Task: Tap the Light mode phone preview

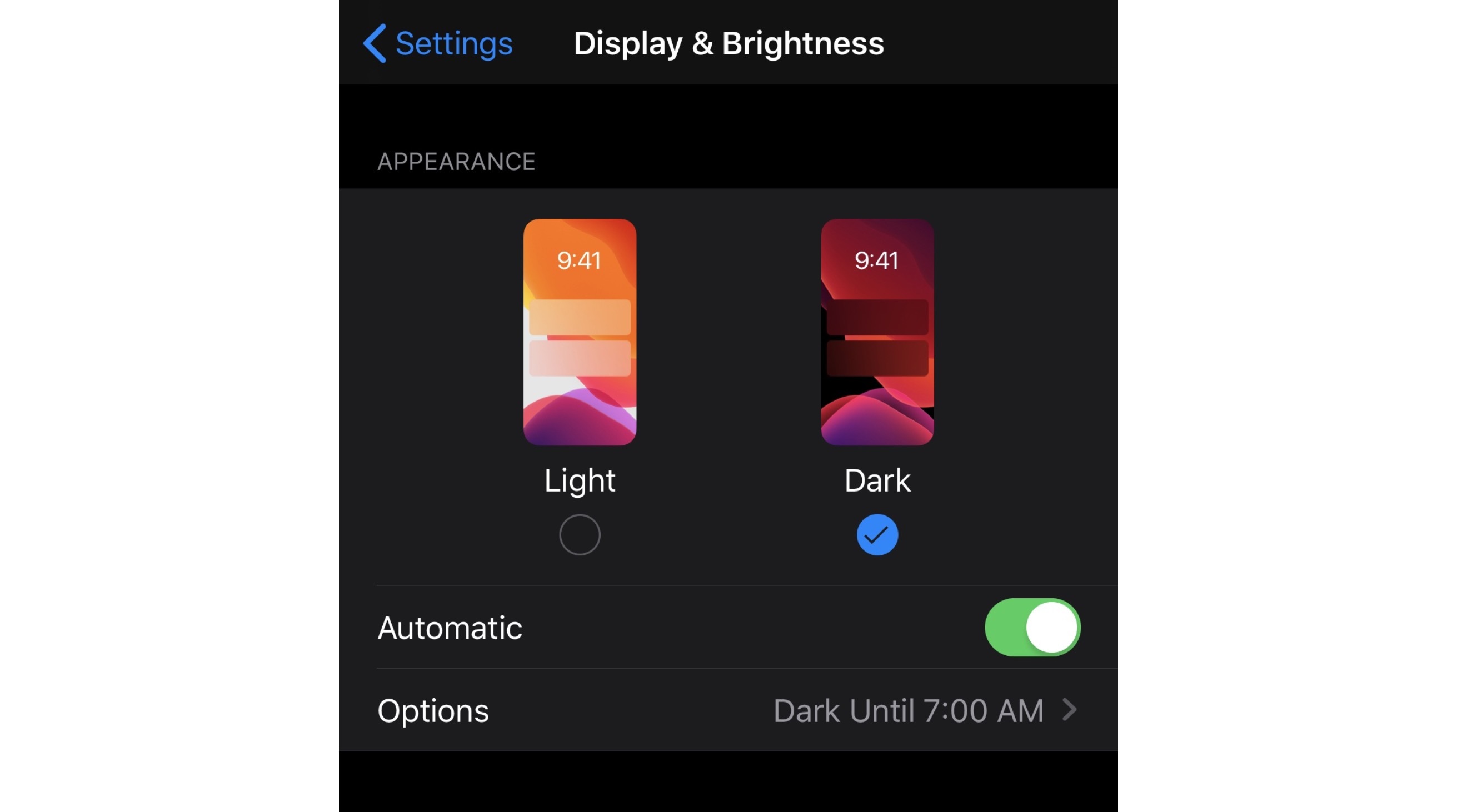Action: point(579,332)
